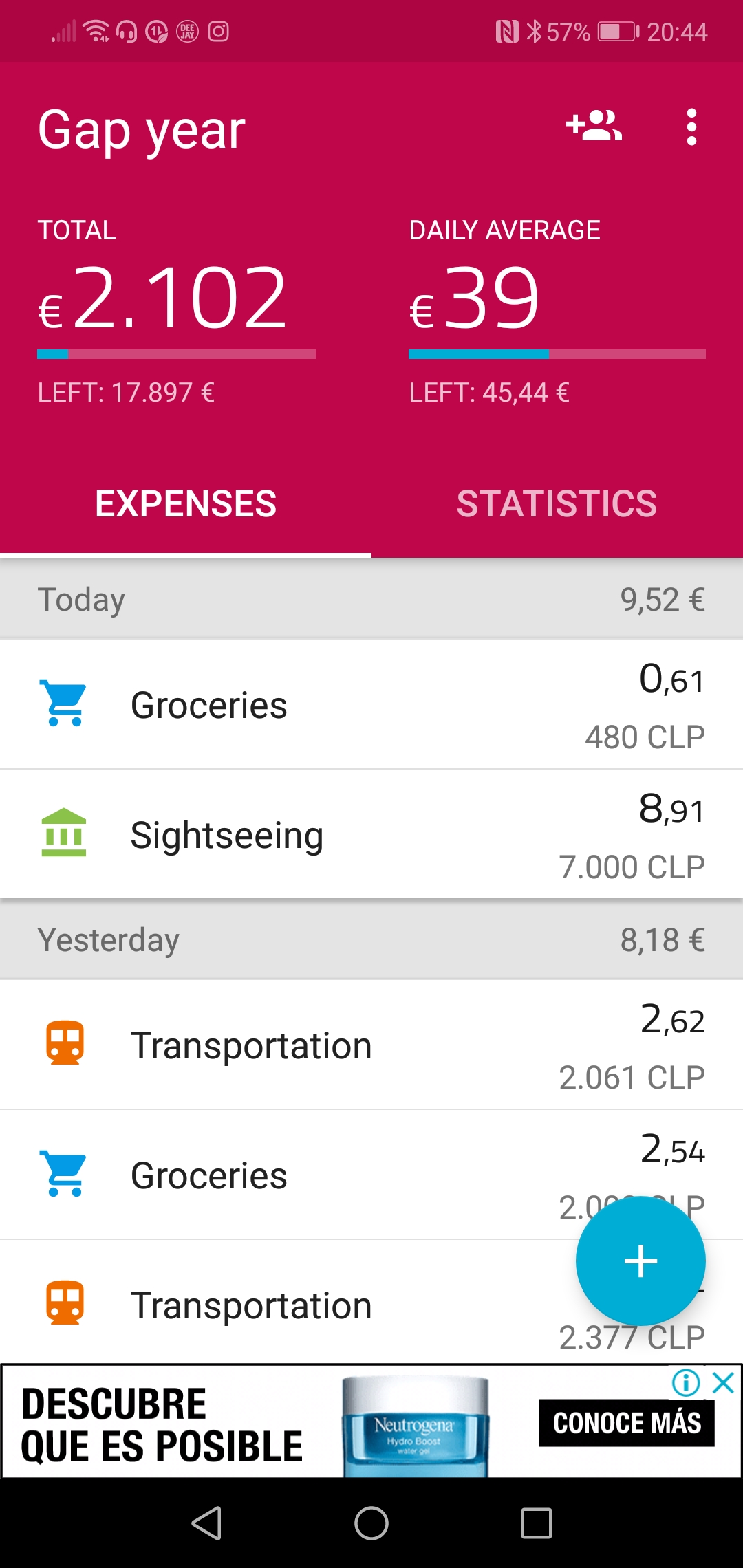Select the Expenses tab

pos(186,503)
